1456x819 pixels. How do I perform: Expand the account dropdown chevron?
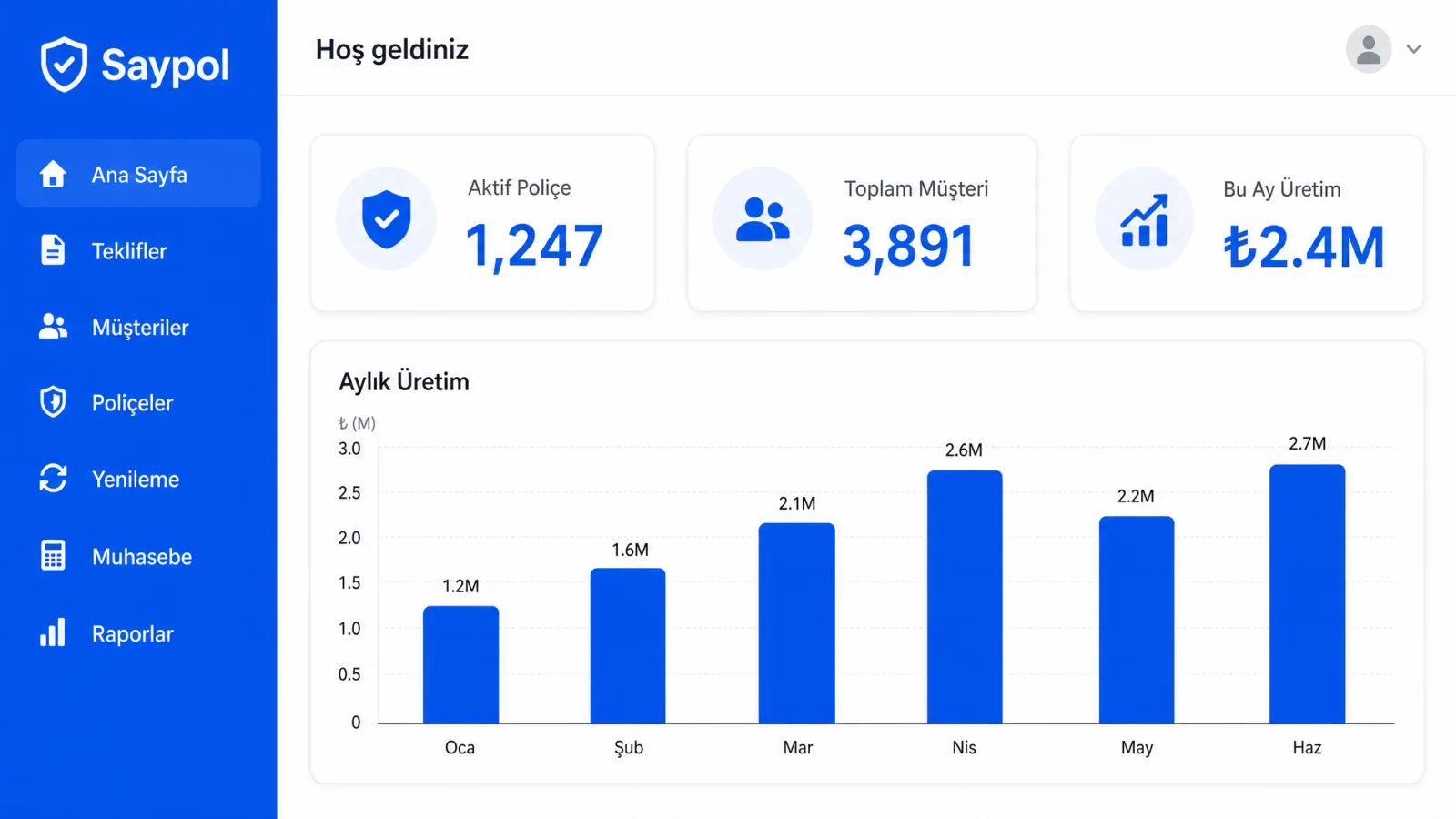1413,49
